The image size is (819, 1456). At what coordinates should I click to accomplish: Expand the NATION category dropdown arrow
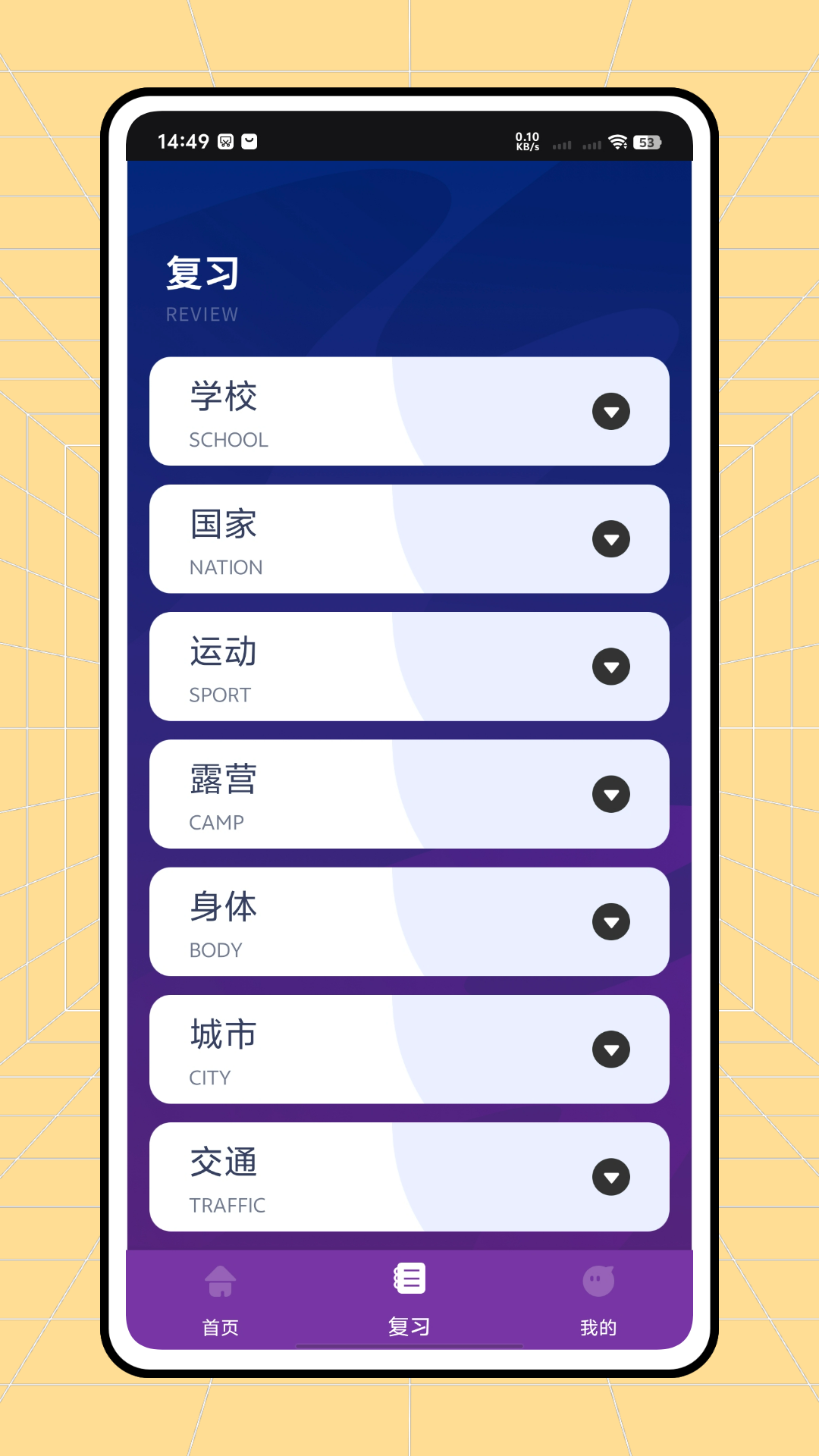612,539
